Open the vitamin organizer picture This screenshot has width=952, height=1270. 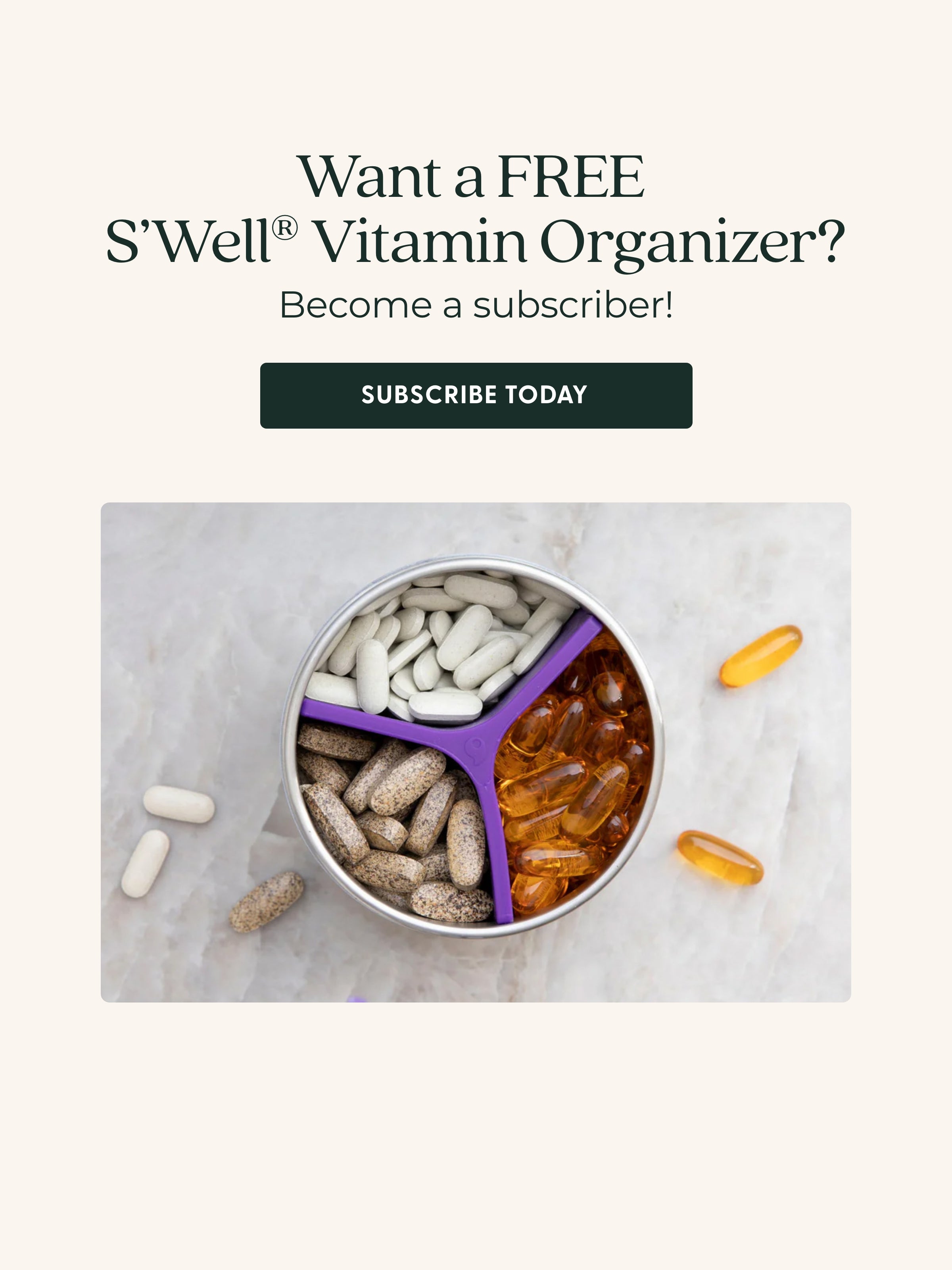476,752
